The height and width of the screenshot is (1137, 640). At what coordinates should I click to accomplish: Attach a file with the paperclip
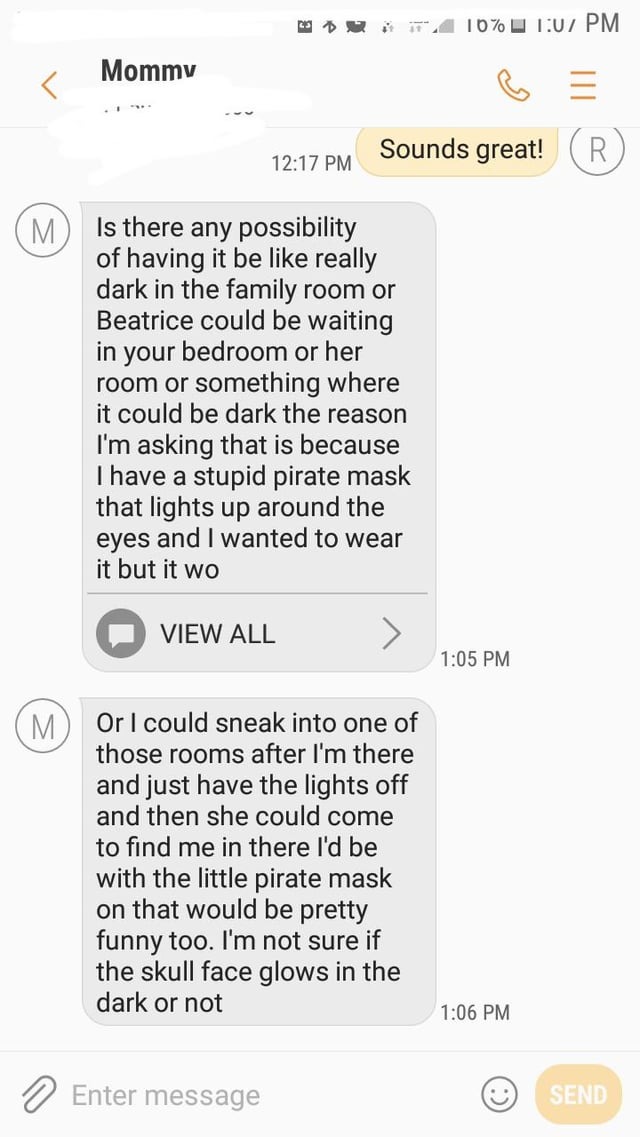click(39, 1094)
